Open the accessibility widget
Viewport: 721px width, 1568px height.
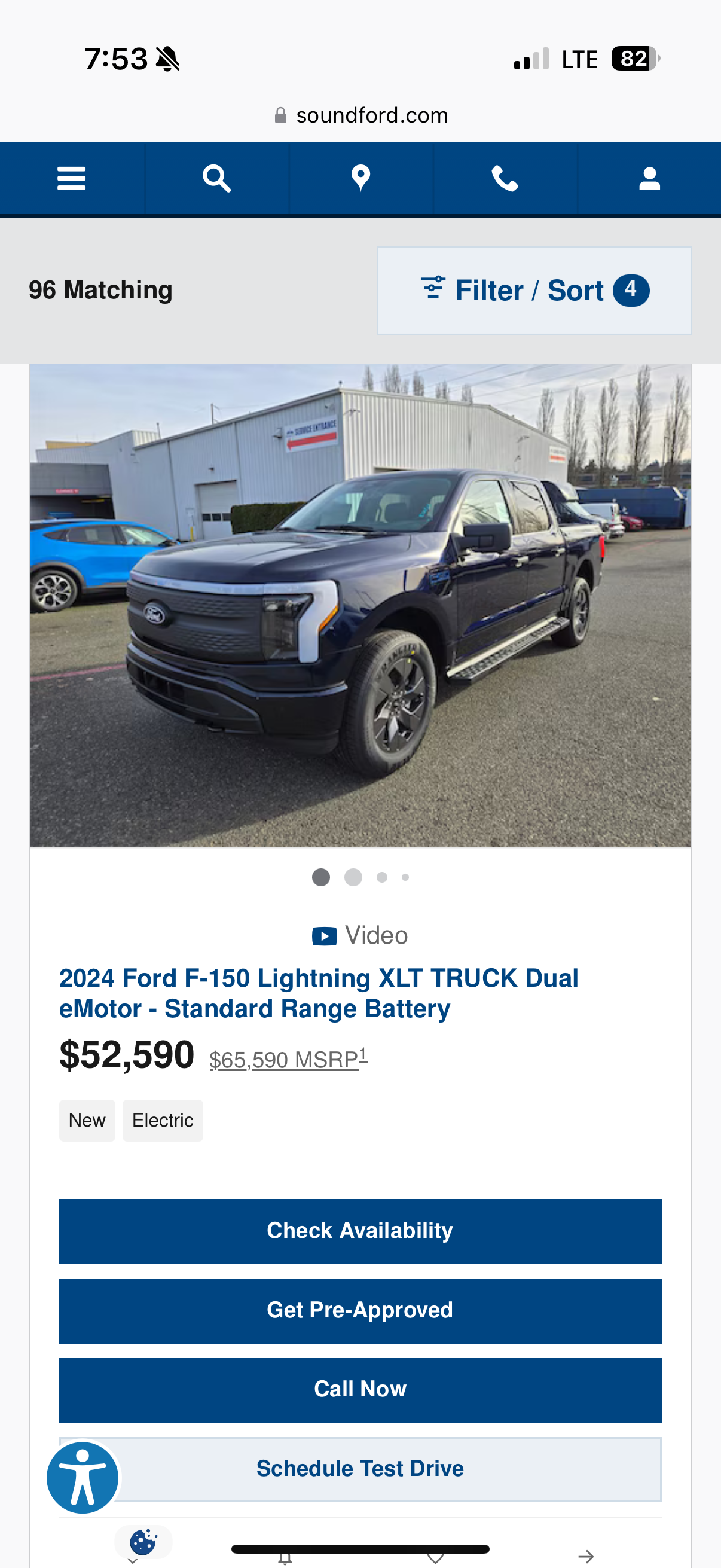83,1477
